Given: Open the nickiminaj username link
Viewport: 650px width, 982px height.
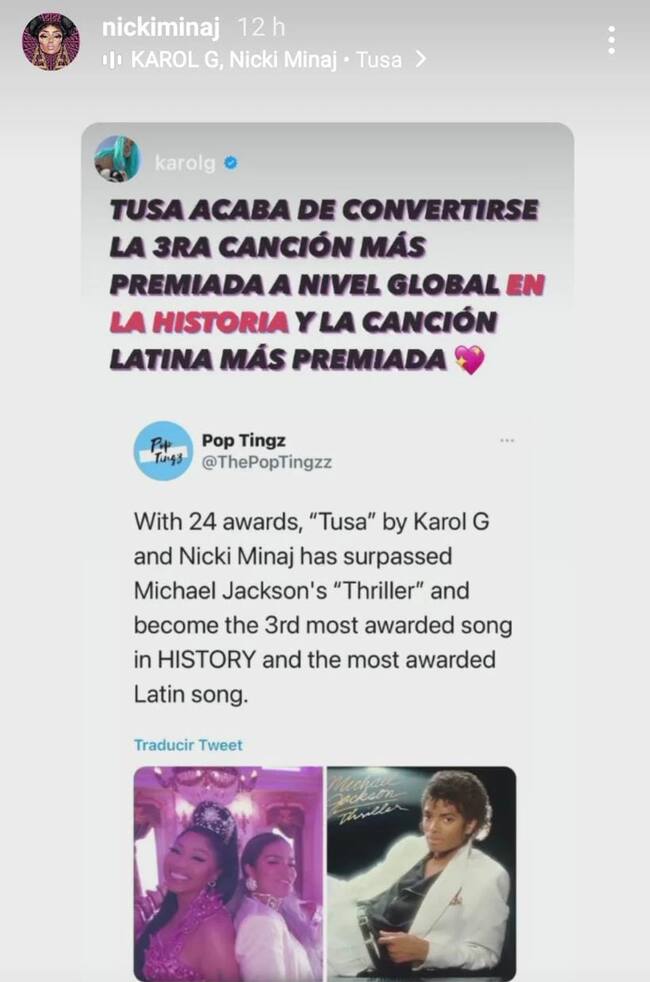Looking at the screenshot, I should pyautogui.click(x=160, y=29).
